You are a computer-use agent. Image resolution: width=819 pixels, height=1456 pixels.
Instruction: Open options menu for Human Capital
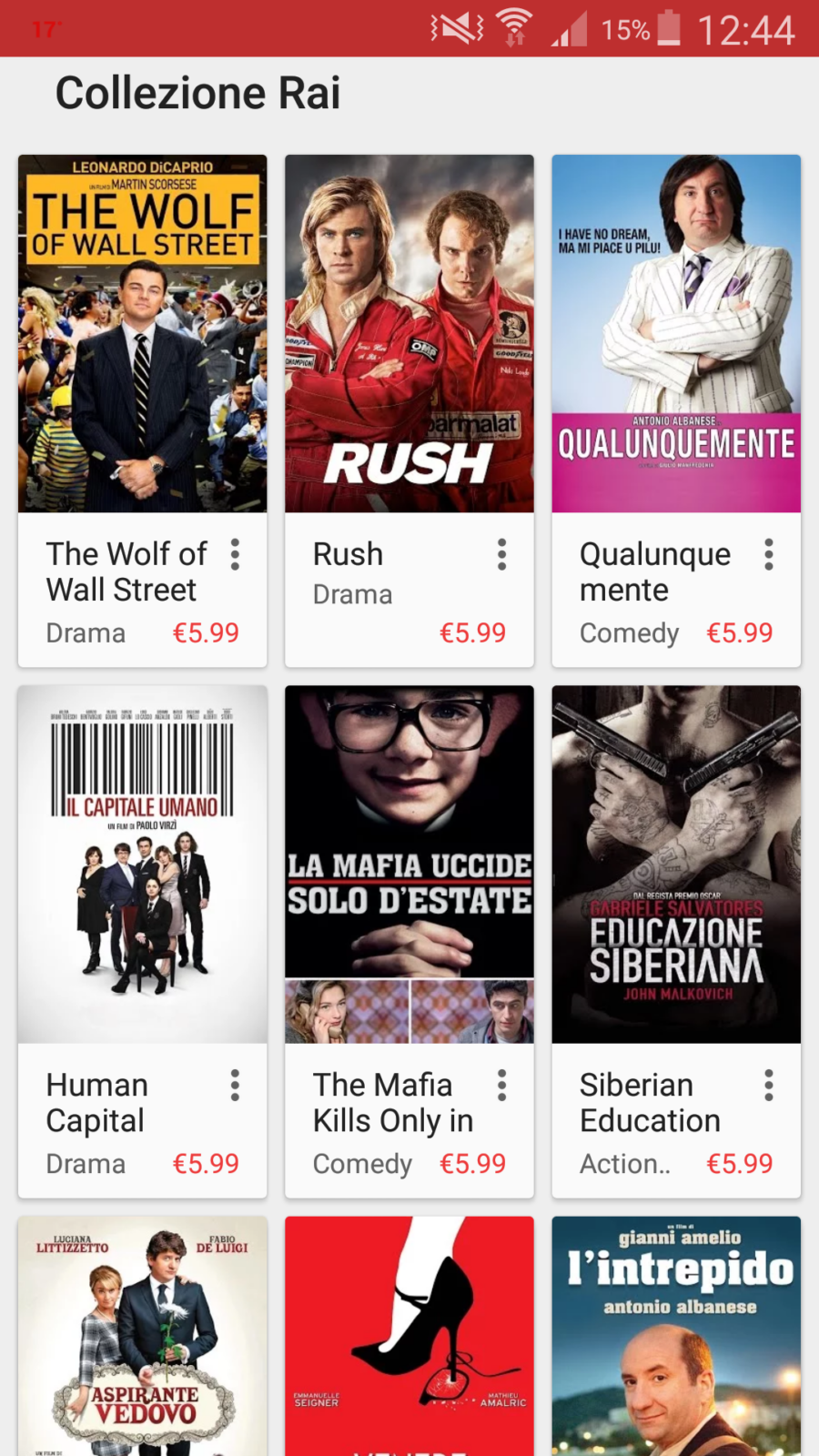coord(235,1085)
